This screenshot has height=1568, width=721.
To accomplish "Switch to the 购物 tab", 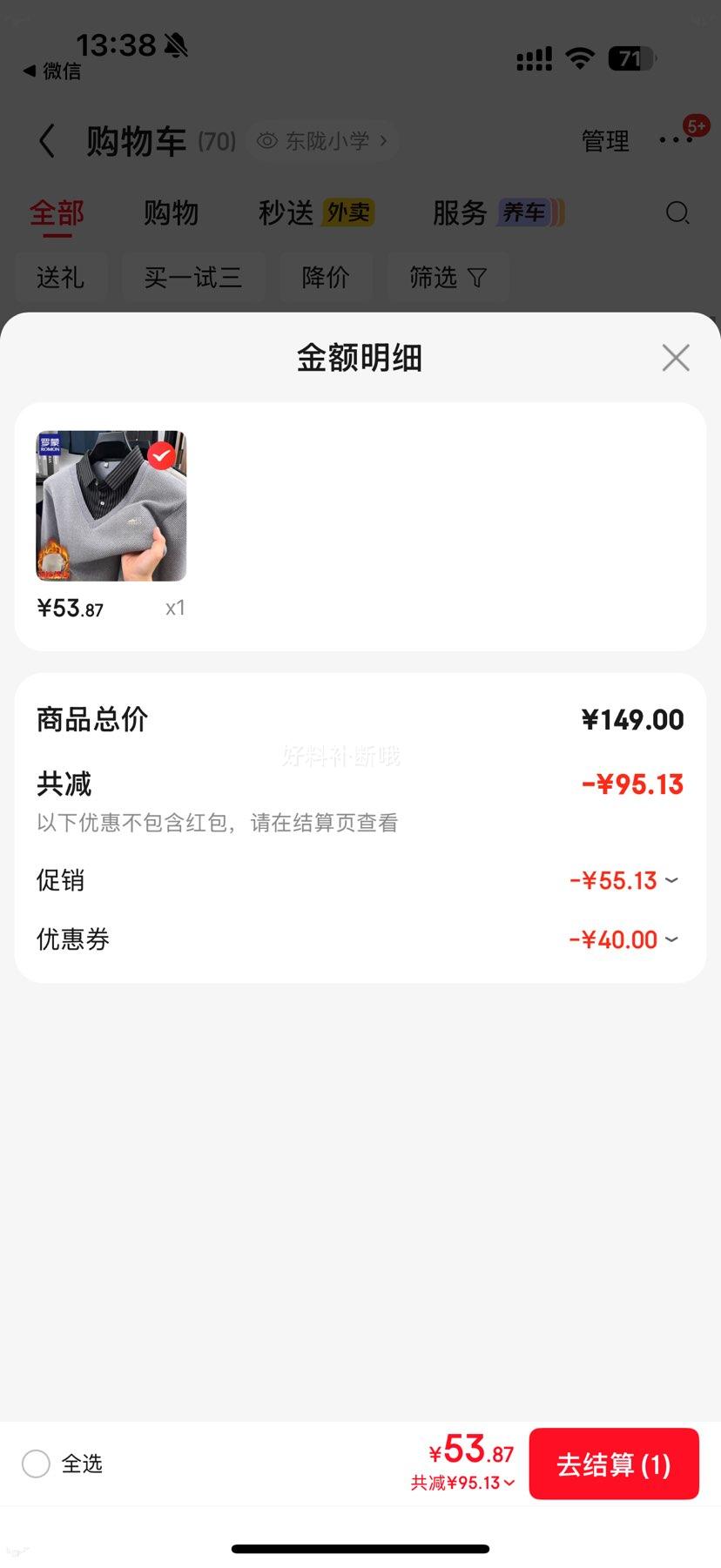I will tap(171, 213).
